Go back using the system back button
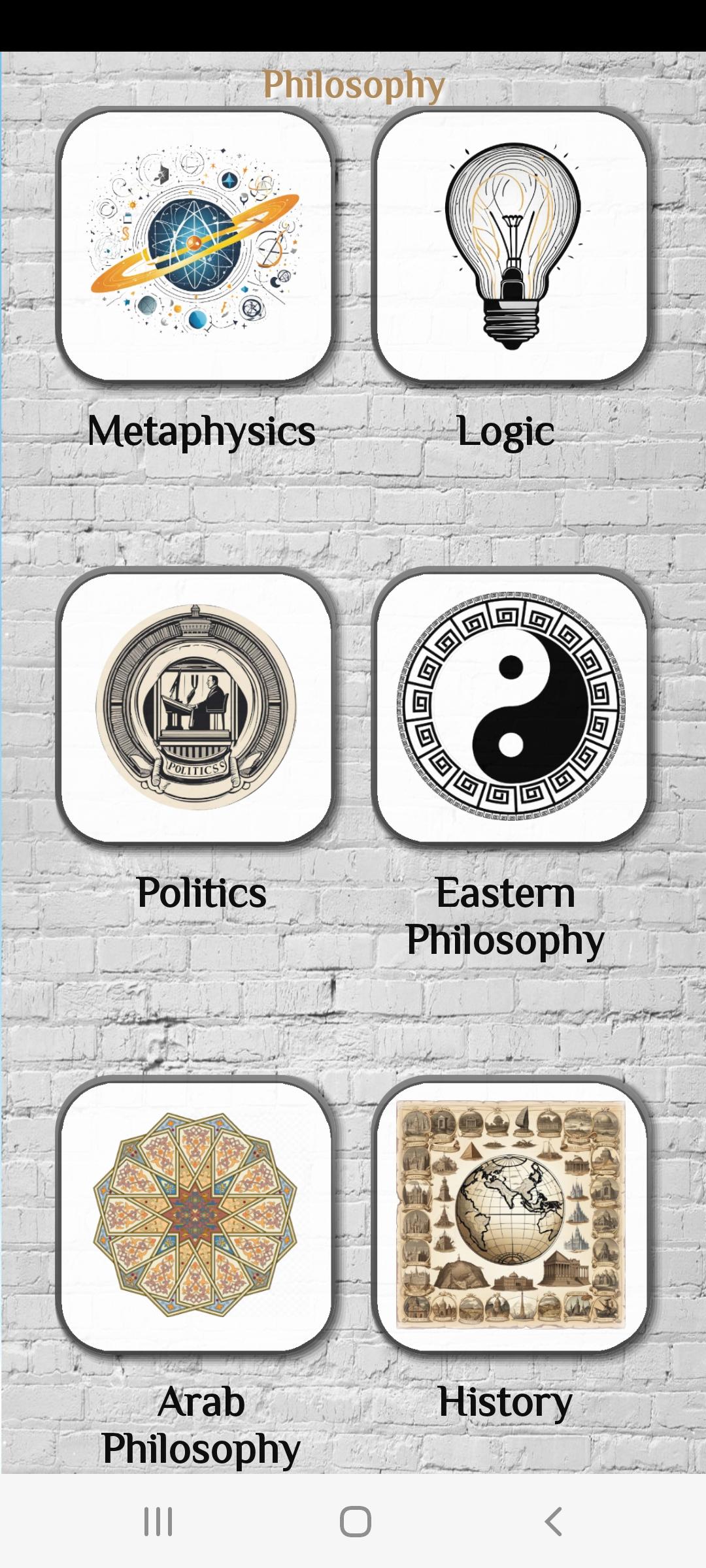 [x=553, y=1522]
